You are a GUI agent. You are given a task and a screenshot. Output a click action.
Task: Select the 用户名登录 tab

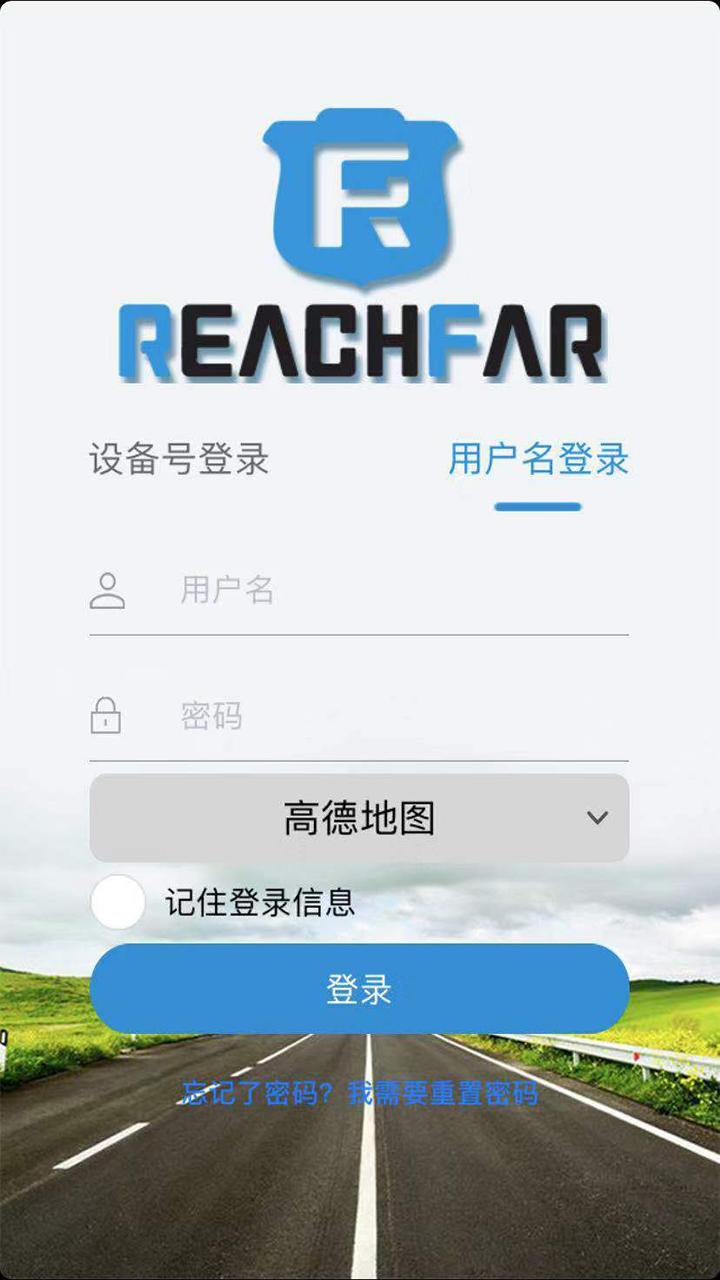(538, 458)
